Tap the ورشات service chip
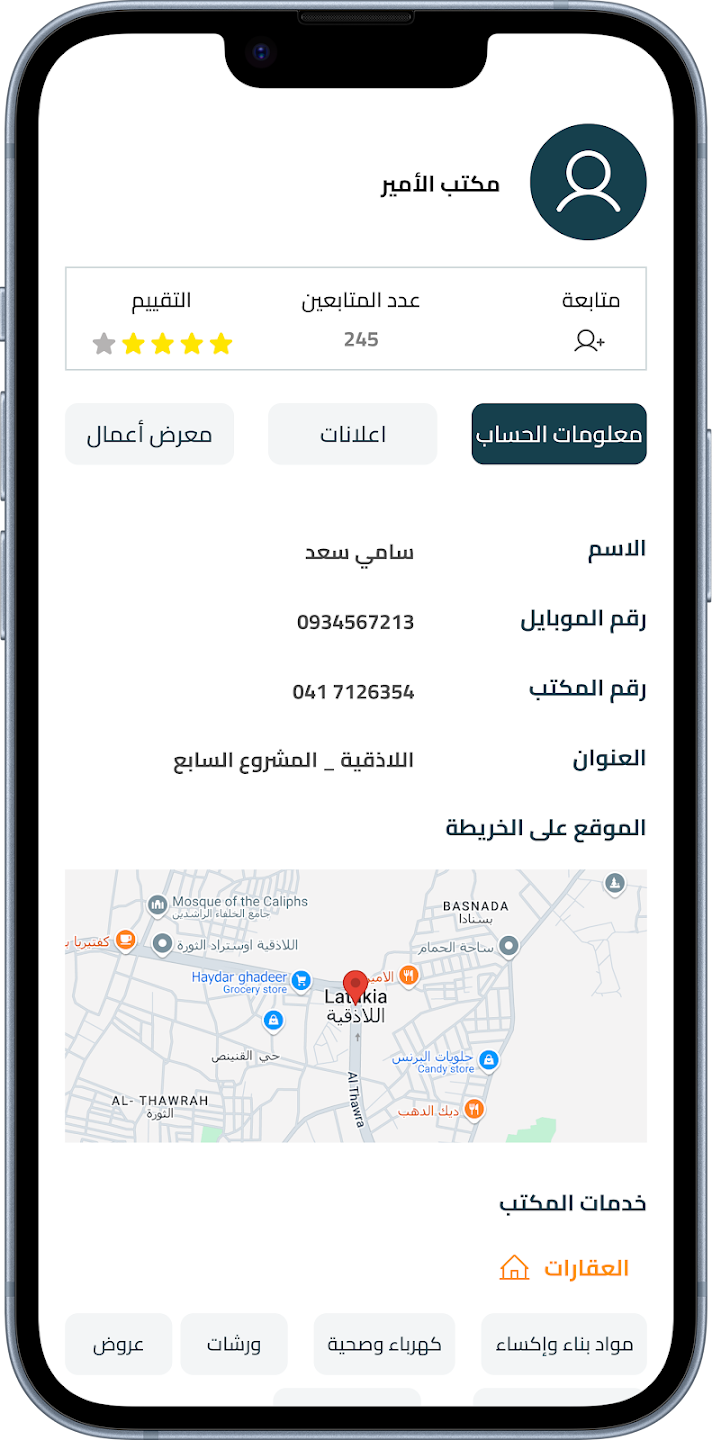This screenshot has height=1440, width=712. click(234, 1344)
